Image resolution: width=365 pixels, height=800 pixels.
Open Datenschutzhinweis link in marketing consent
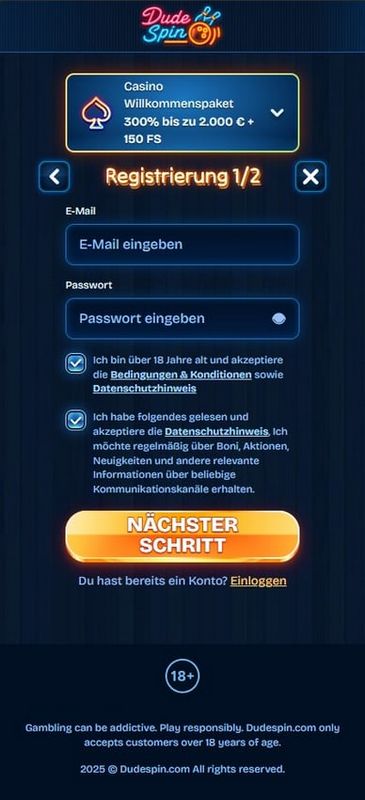[216, 432]
